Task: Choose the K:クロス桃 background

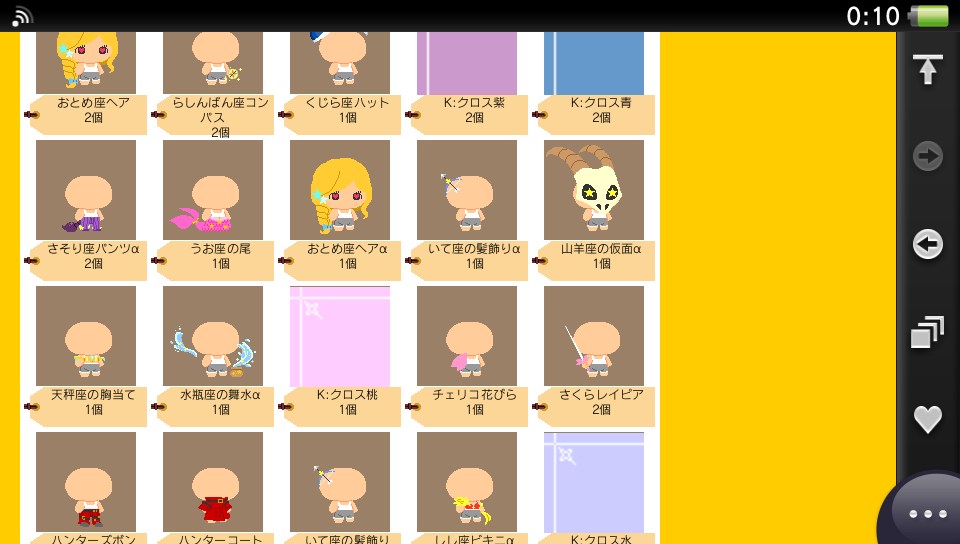Action: point(340,336)
